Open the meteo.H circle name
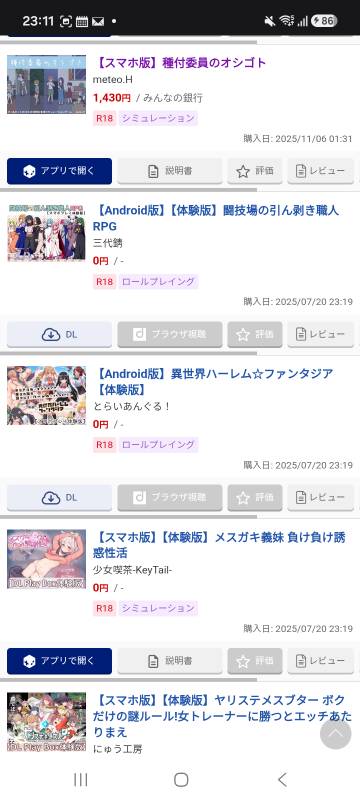This screenshot has width=360, height=800. [112, 80]
